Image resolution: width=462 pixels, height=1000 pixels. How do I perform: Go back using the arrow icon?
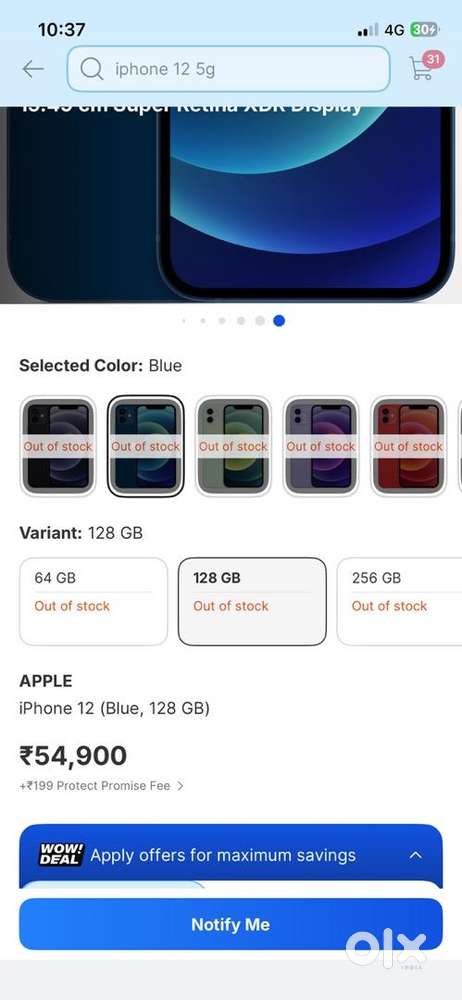[x=33, y=69]
